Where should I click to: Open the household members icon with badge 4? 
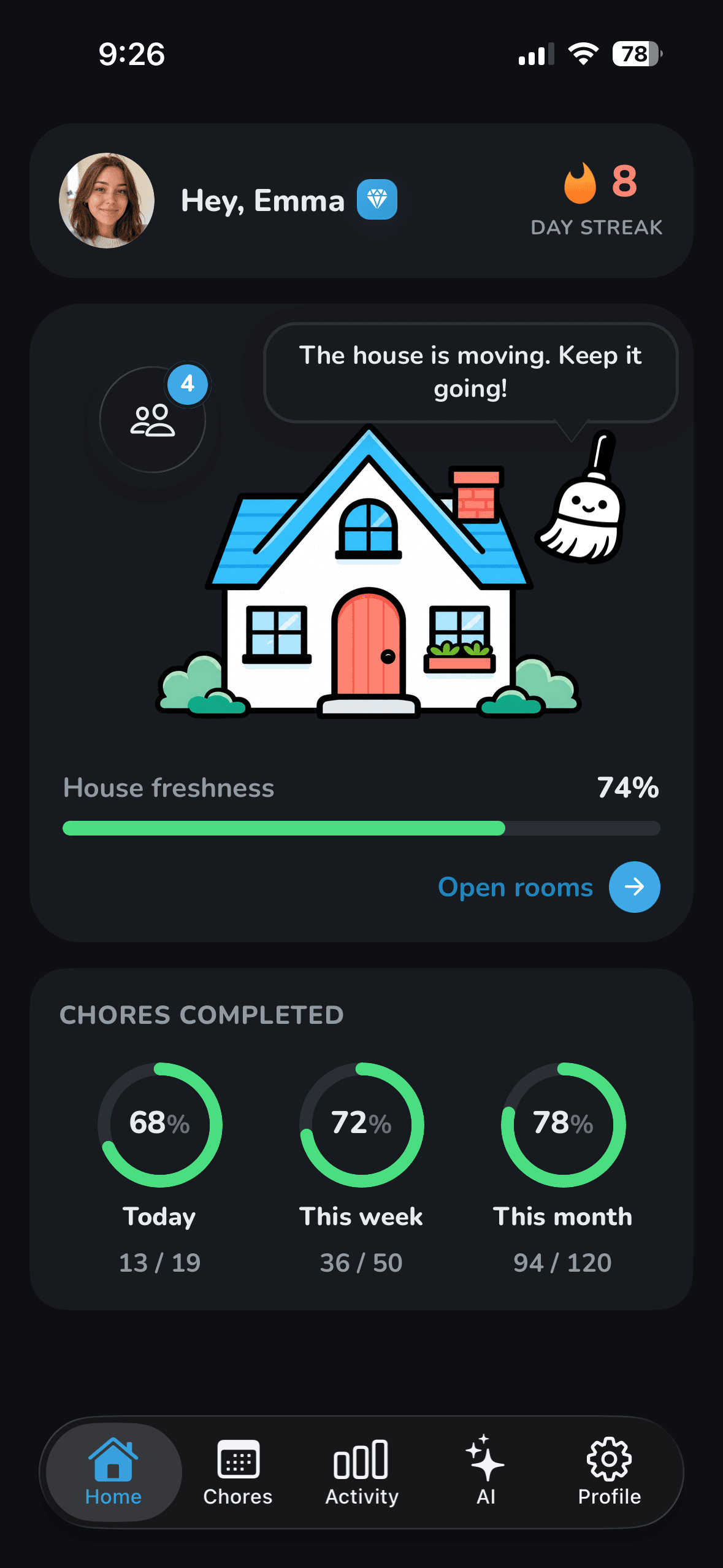(153, 420)
